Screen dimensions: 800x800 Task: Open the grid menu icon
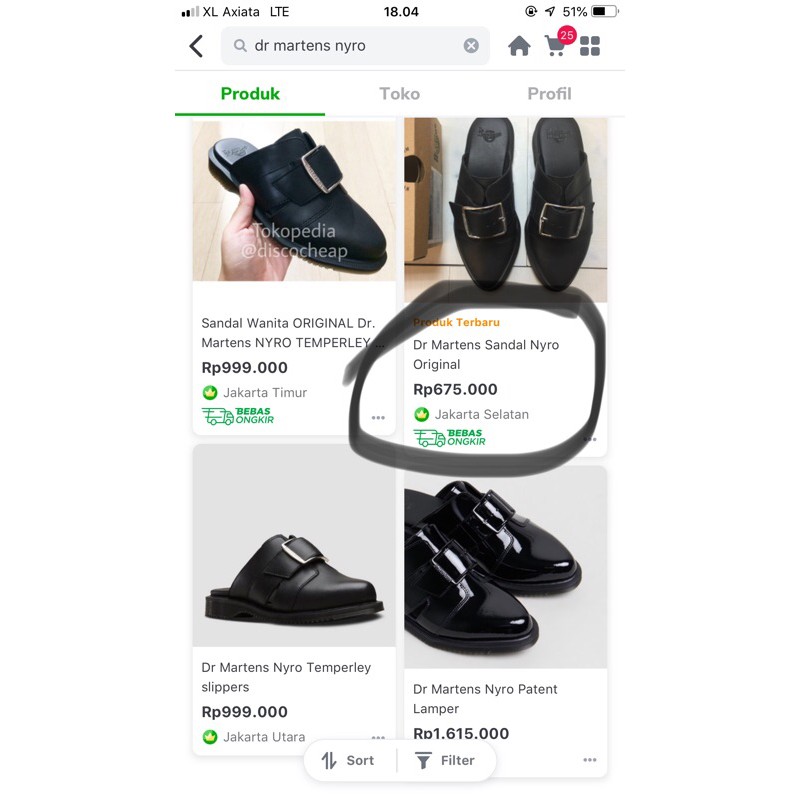coord(590,46)
